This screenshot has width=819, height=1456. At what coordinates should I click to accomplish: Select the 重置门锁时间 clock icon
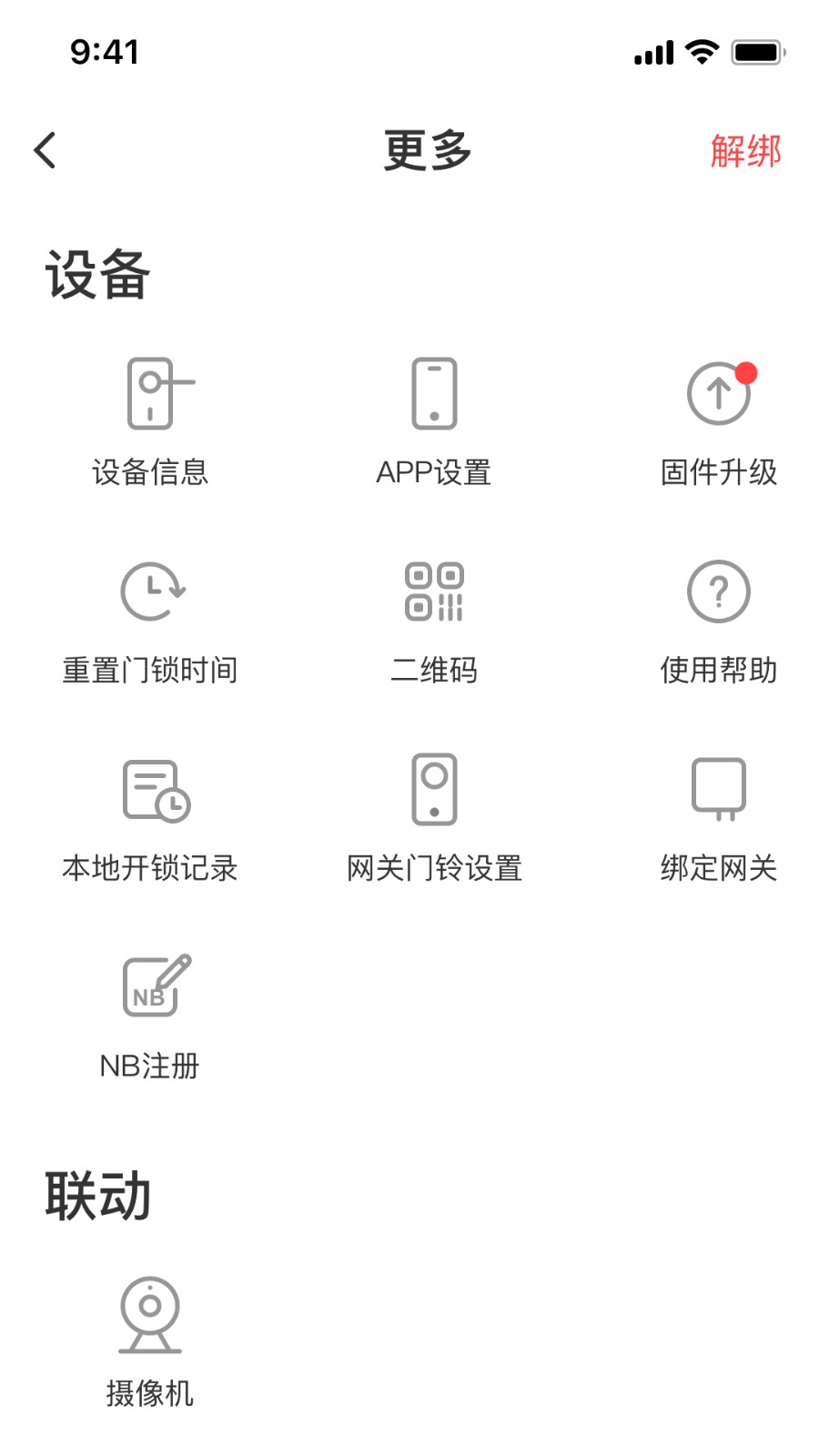coord(150,591)
